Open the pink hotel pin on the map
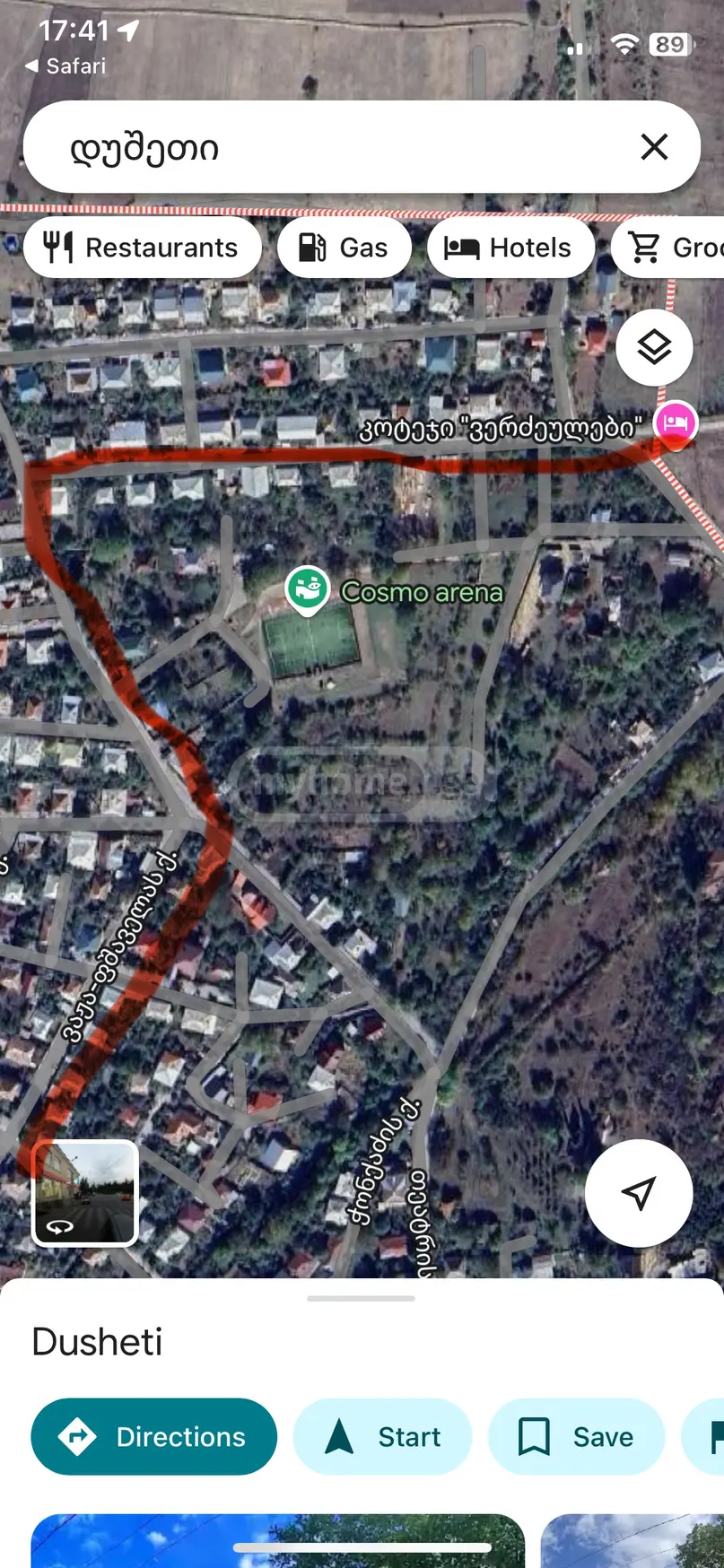Image resolution: width=724 pixels, height=1568 pixels. 676,422
